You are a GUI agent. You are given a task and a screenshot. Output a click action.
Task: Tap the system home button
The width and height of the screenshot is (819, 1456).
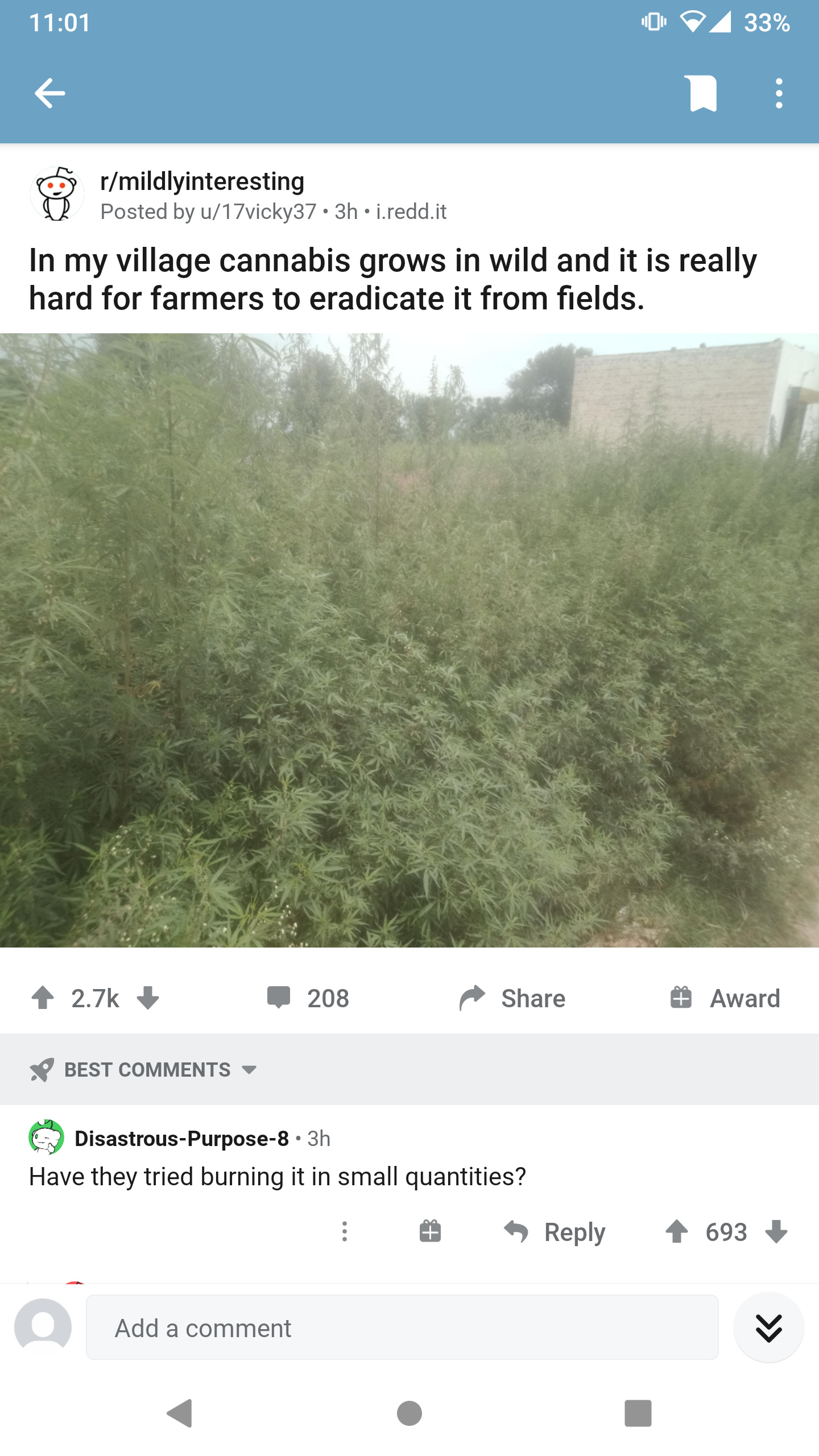pos(409,1413)
